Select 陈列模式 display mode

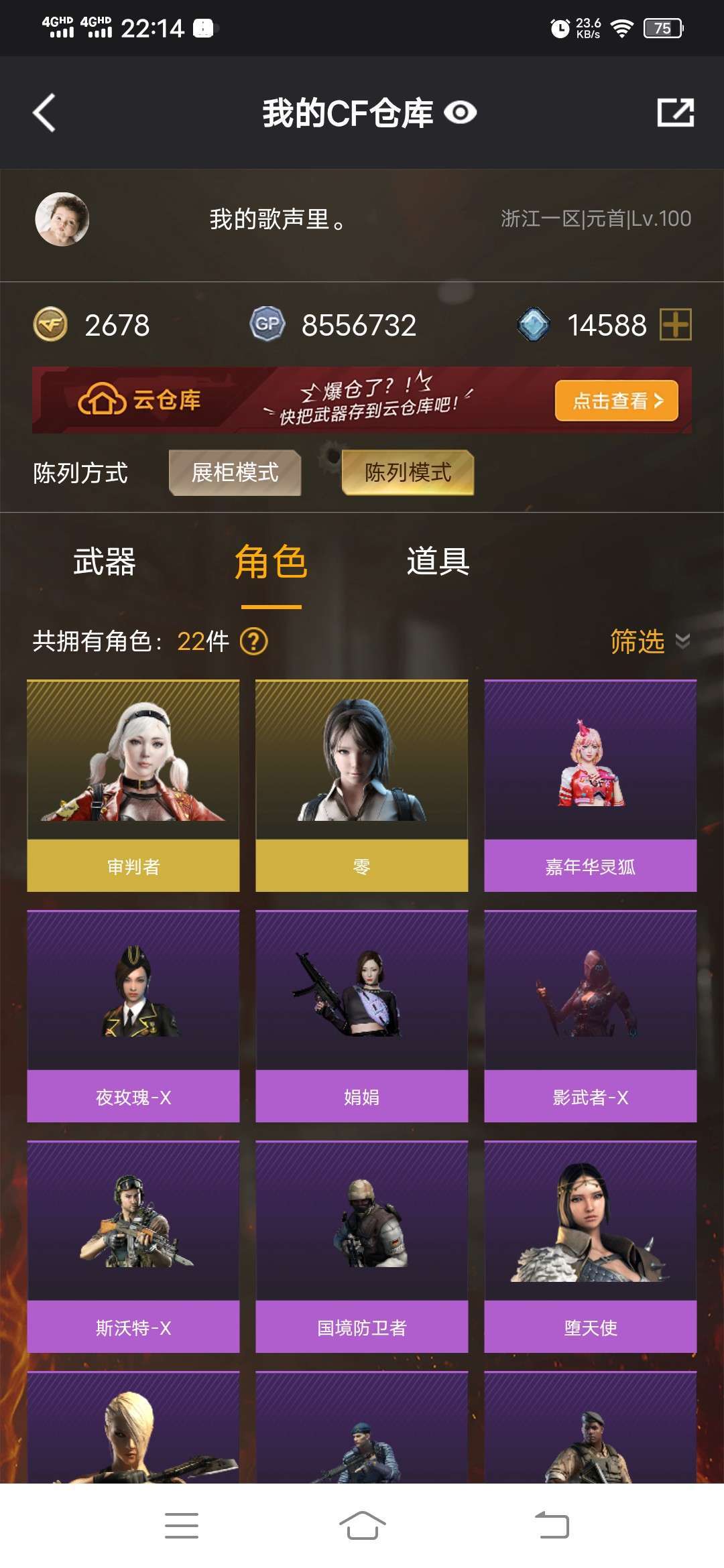(408, 472)
